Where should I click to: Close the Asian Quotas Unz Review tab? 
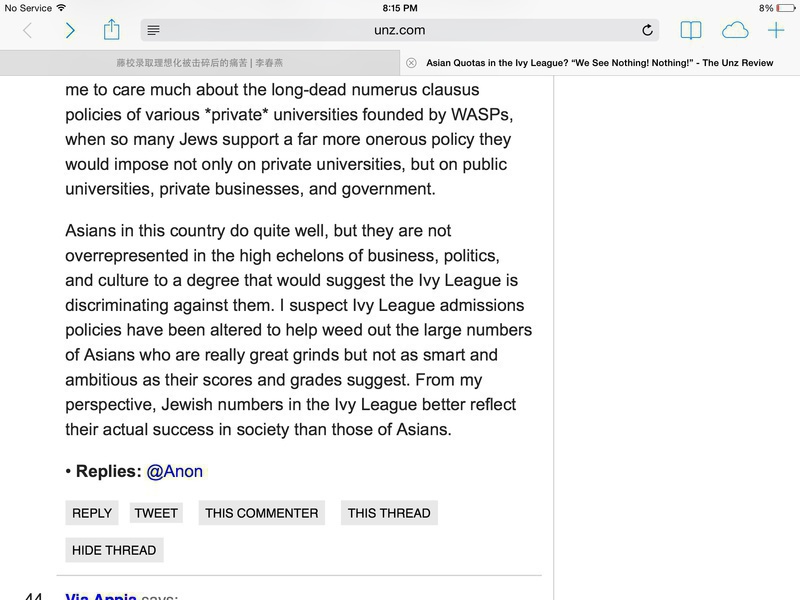[411, 62]
